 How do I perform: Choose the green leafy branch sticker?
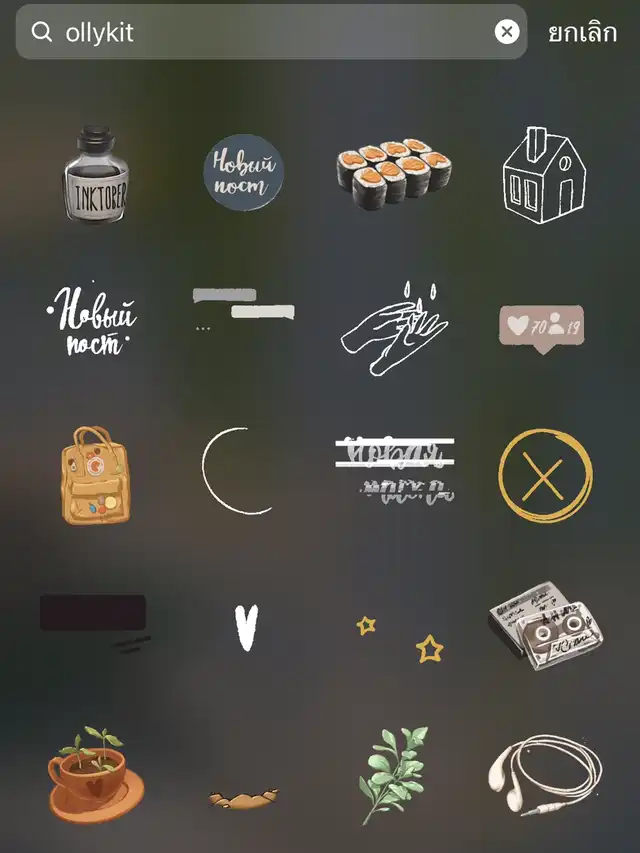tap(394, 774)
